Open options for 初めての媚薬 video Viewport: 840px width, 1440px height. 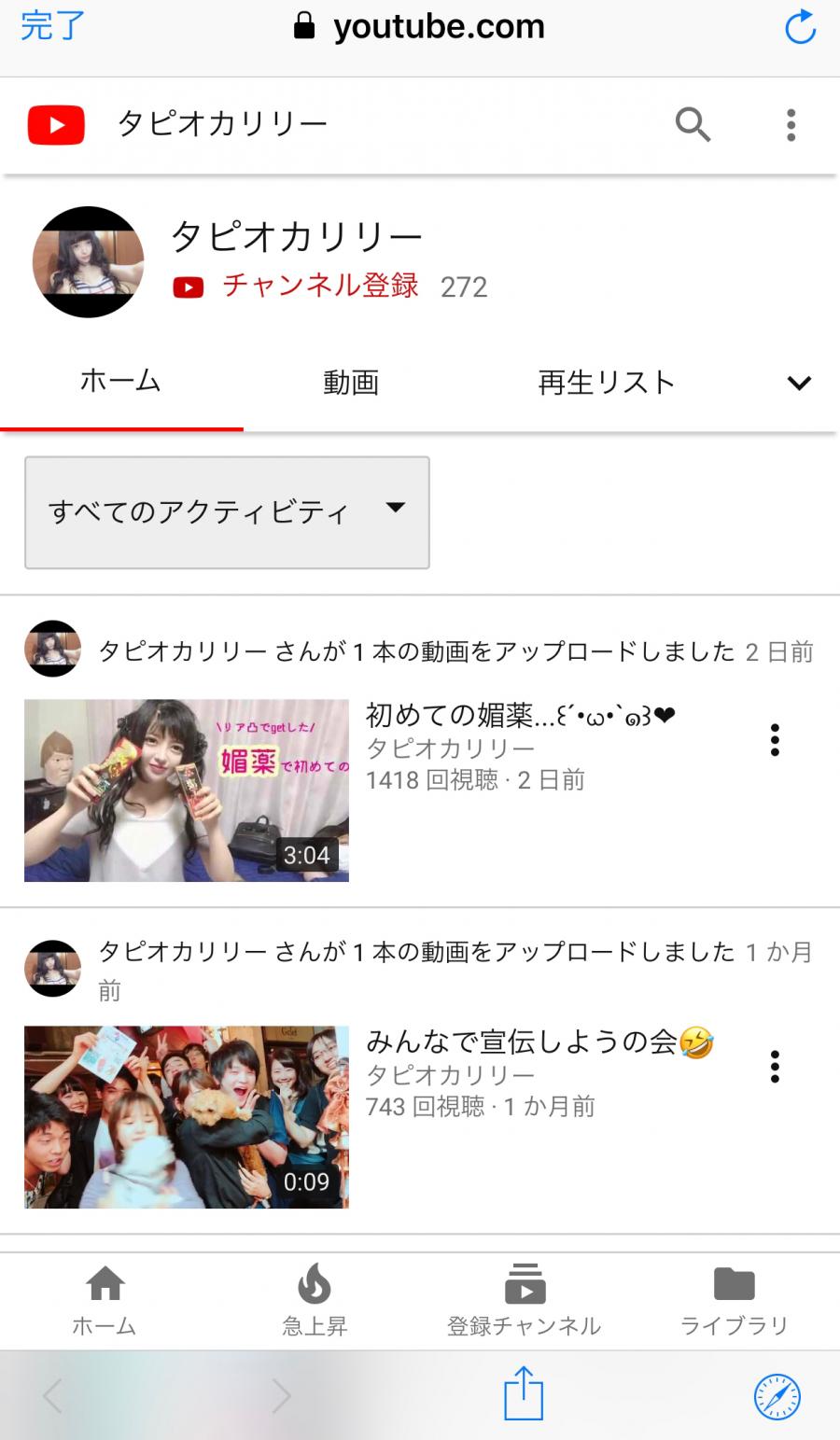point(775,740)
